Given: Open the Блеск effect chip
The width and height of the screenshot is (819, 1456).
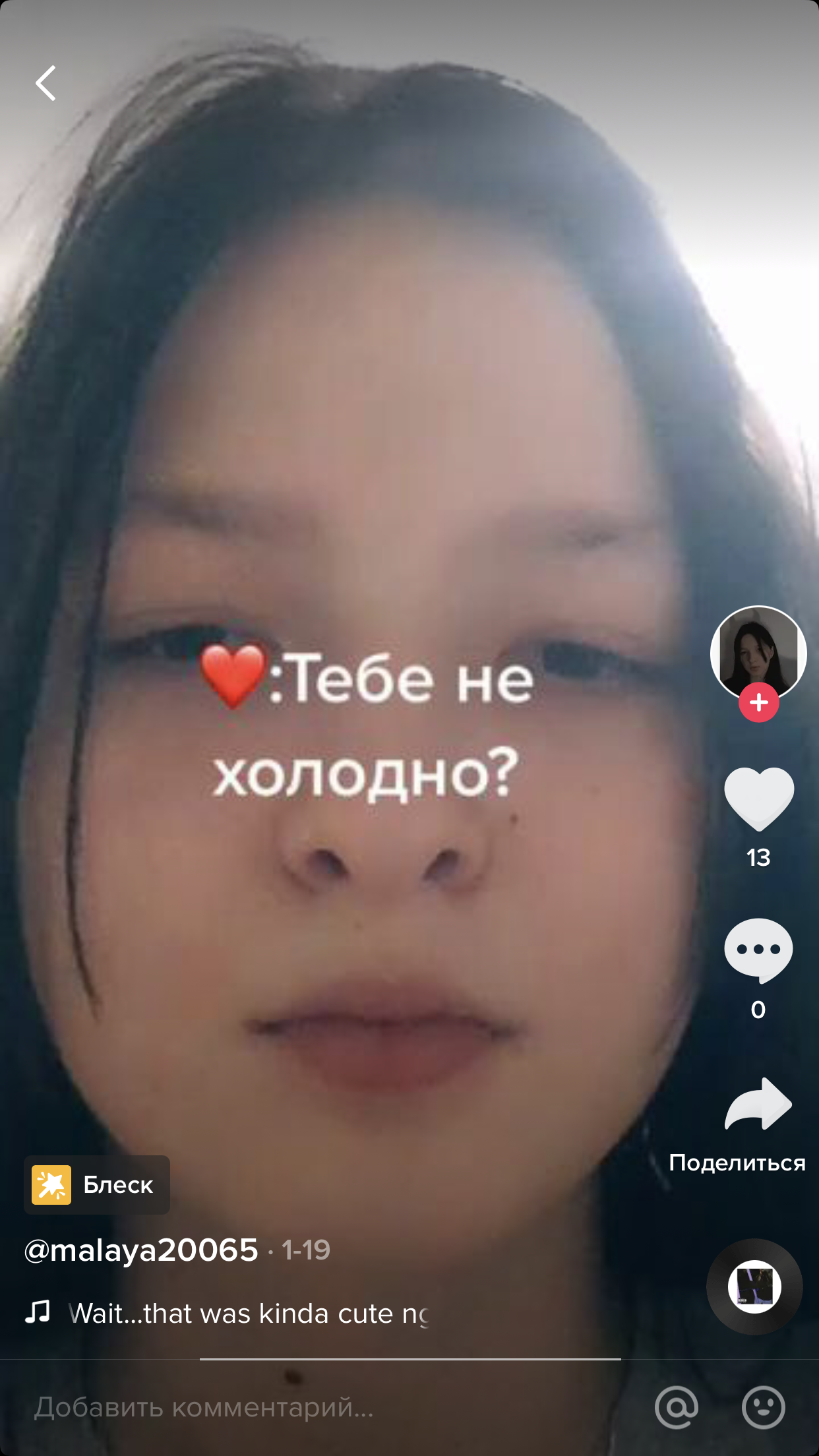Looking at the screenshot, I should tap(97, 1185).
